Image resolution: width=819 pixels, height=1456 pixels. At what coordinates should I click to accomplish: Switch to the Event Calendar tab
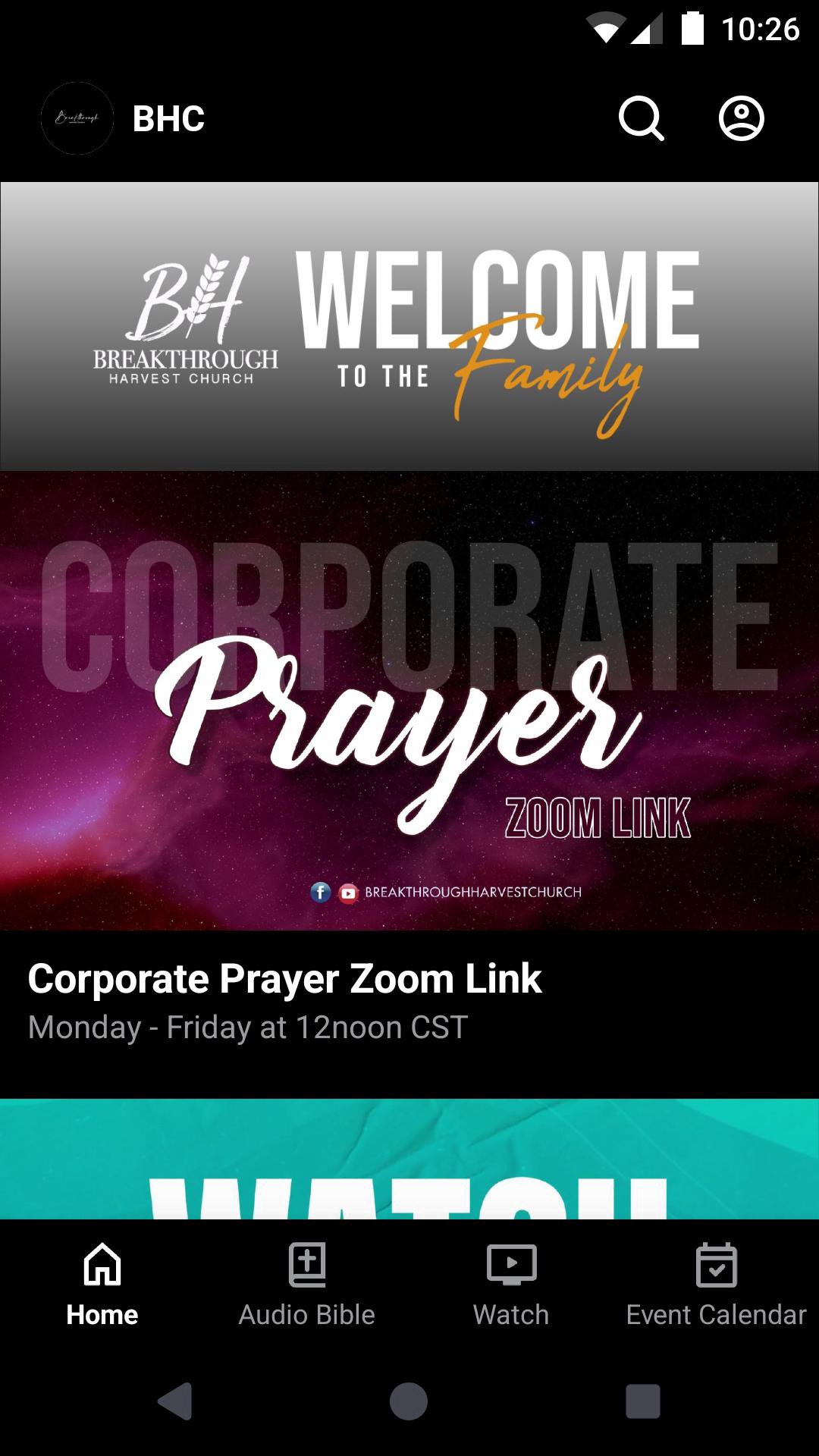pos(716,1283)
